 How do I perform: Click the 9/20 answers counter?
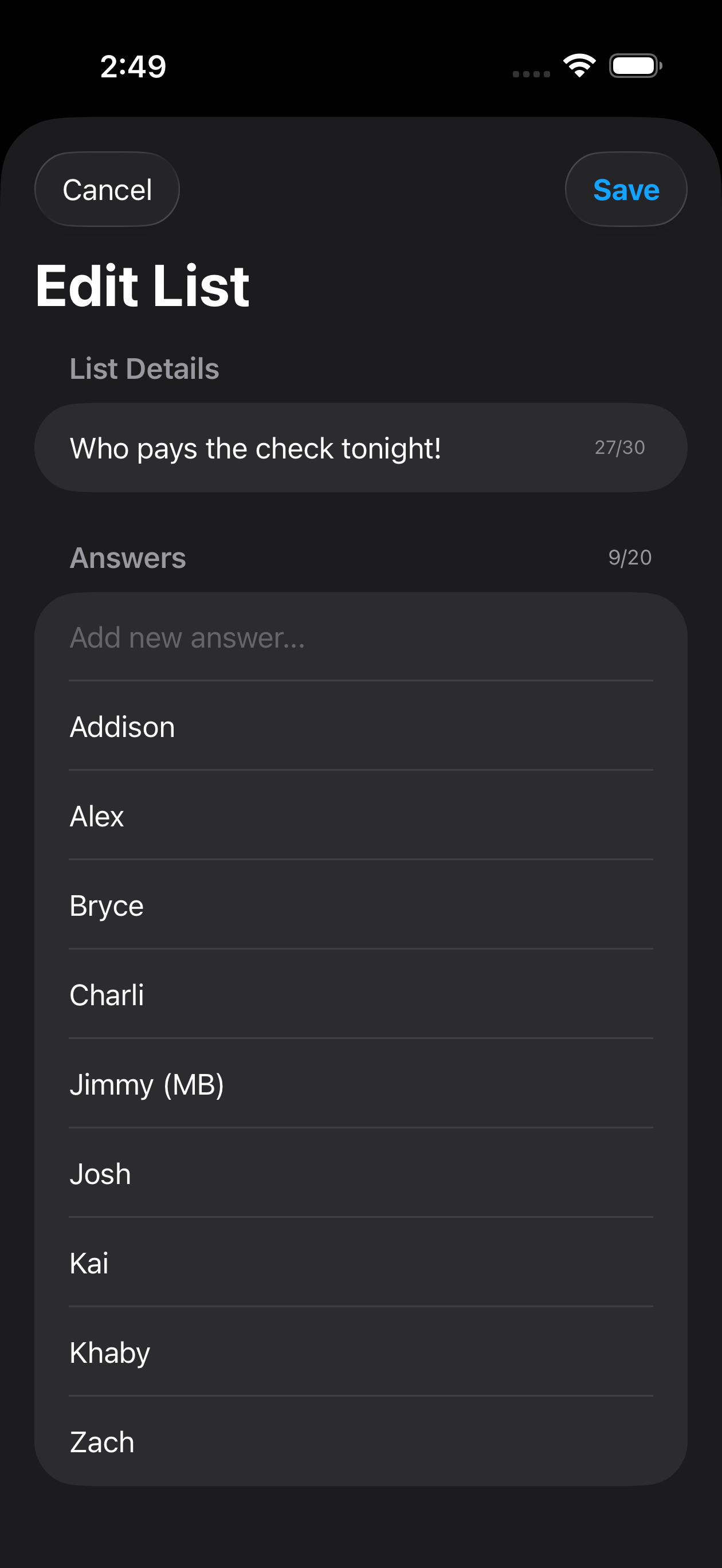coord(629,557)
